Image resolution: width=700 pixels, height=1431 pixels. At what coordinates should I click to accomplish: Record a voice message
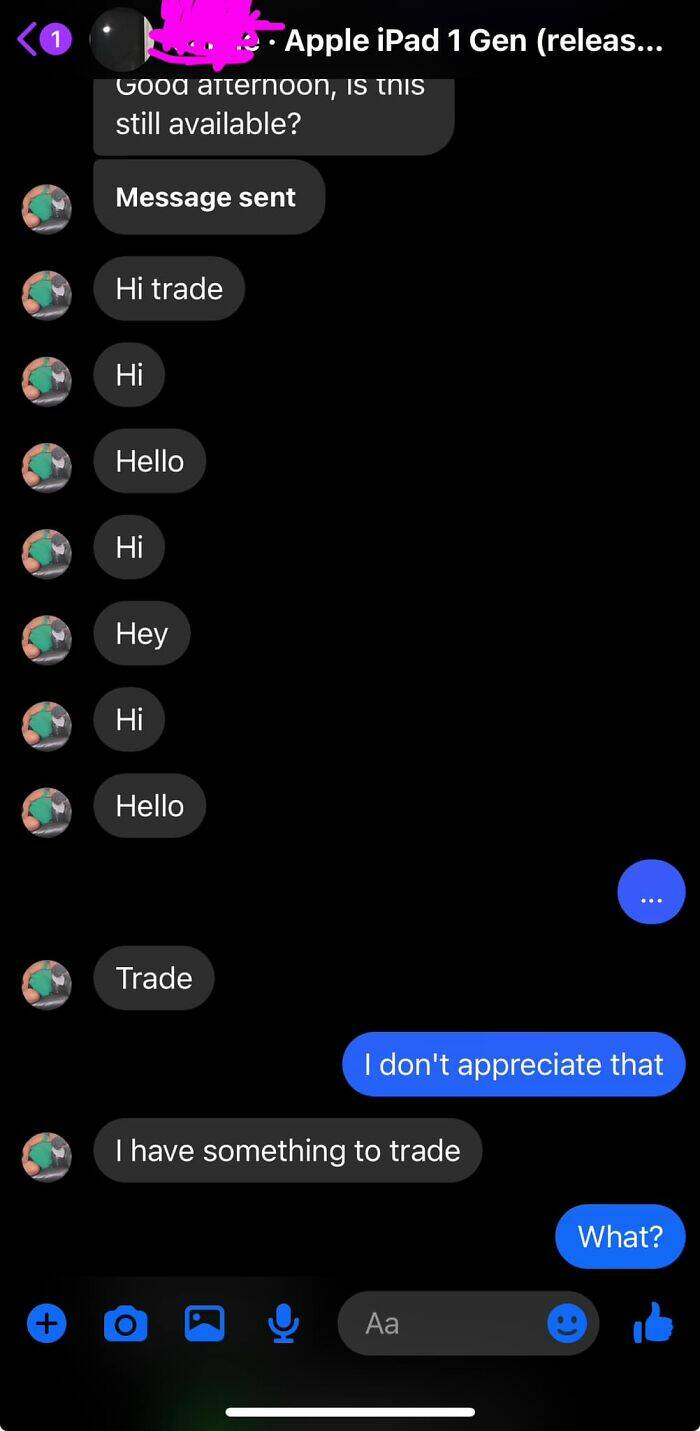pyautogui.click(x=284, y=1324)
